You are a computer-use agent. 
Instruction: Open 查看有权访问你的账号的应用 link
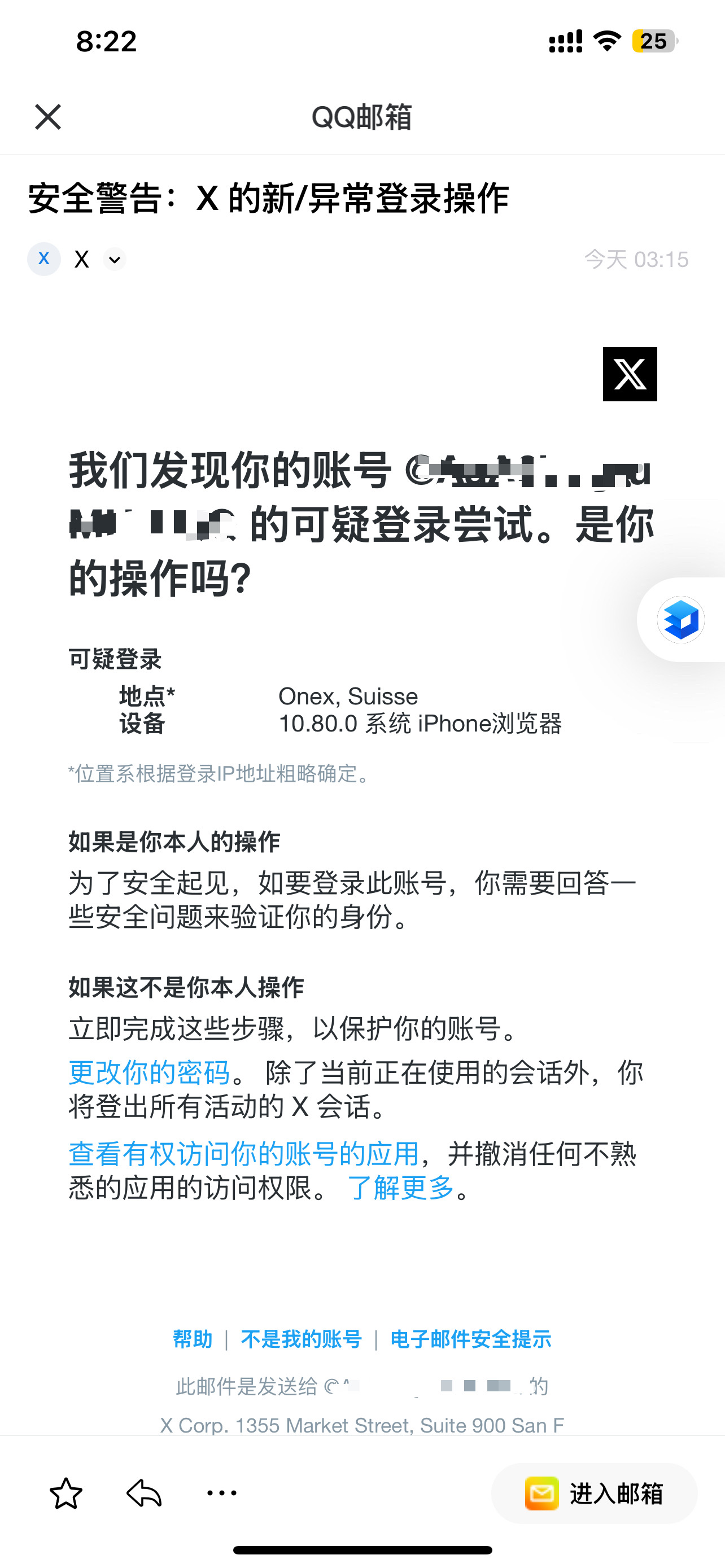244,1154
